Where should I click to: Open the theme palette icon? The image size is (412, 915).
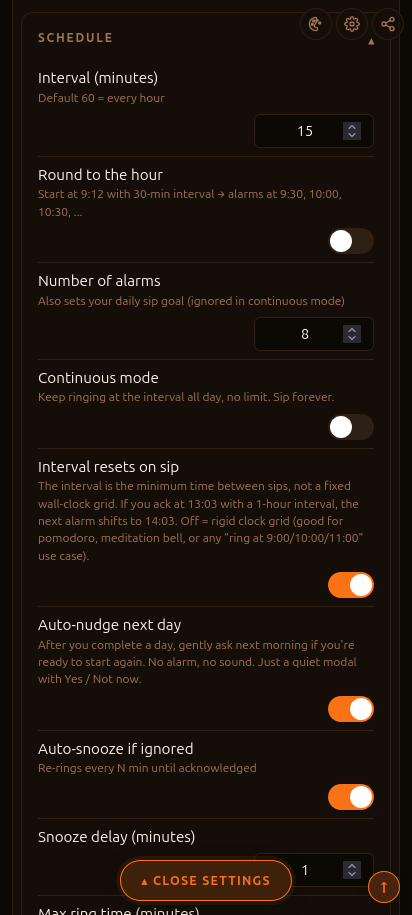tap(316, 24)
